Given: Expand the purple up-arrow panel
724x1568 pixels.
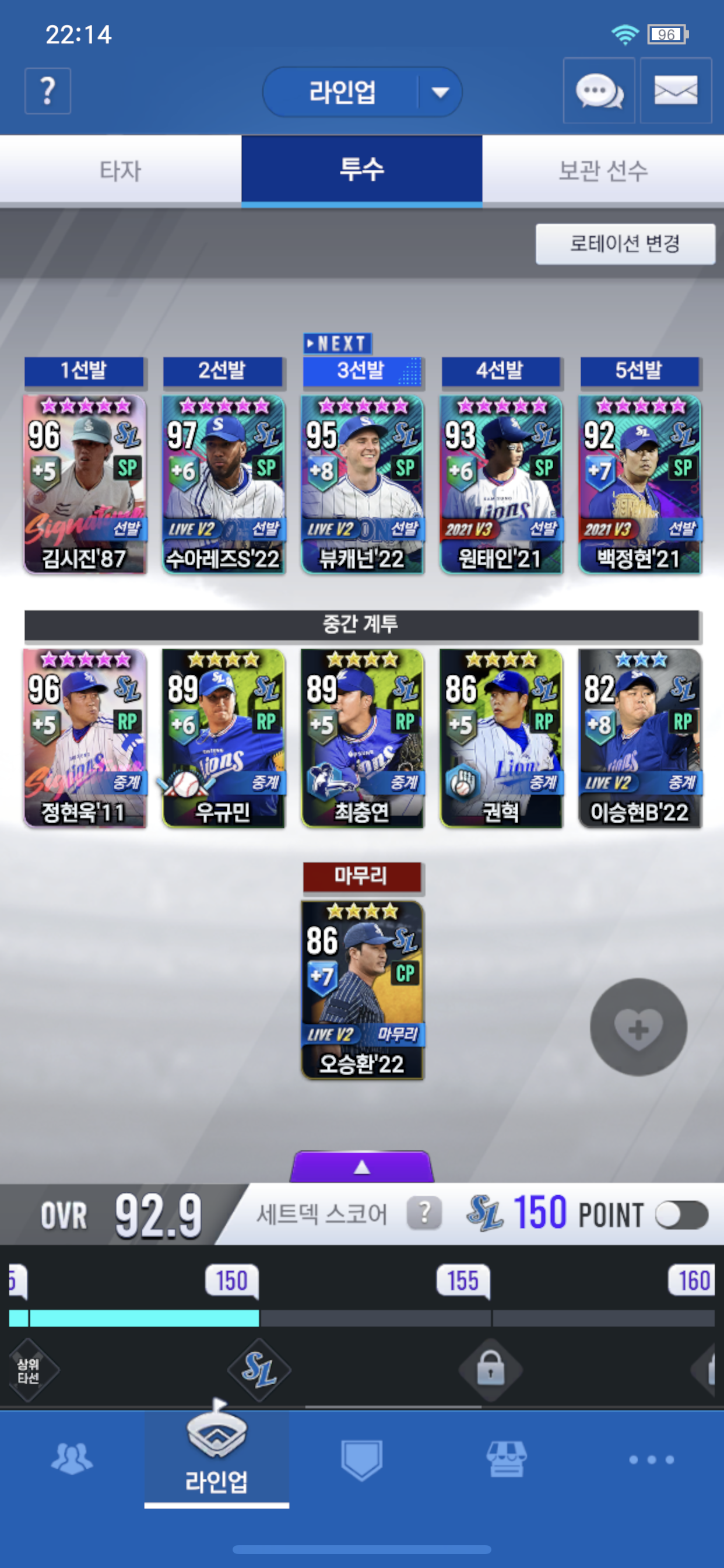Looking at the screenshot, I should (x=362, y=1166).
